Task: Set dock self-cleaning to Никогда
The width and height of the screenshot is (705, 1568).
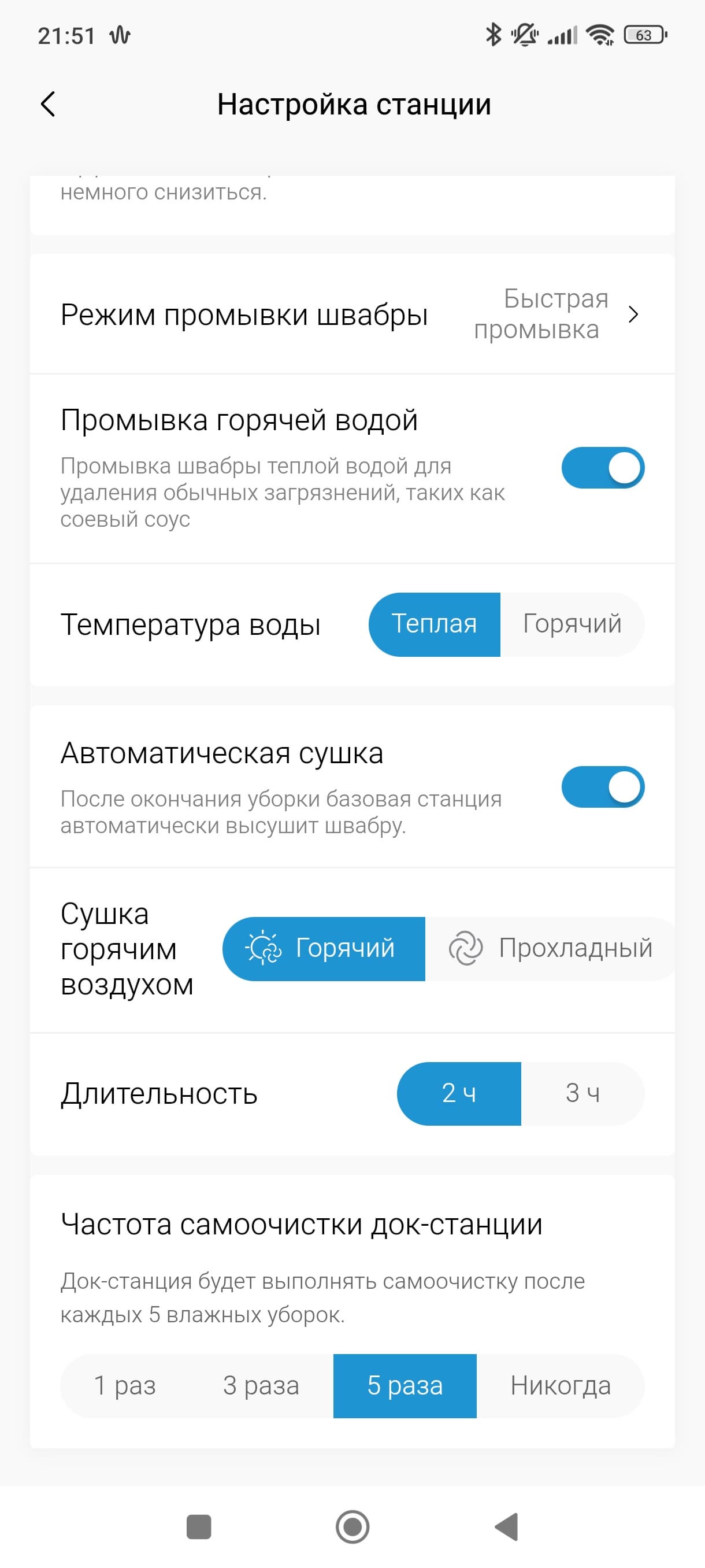Action: [559, 1385]
